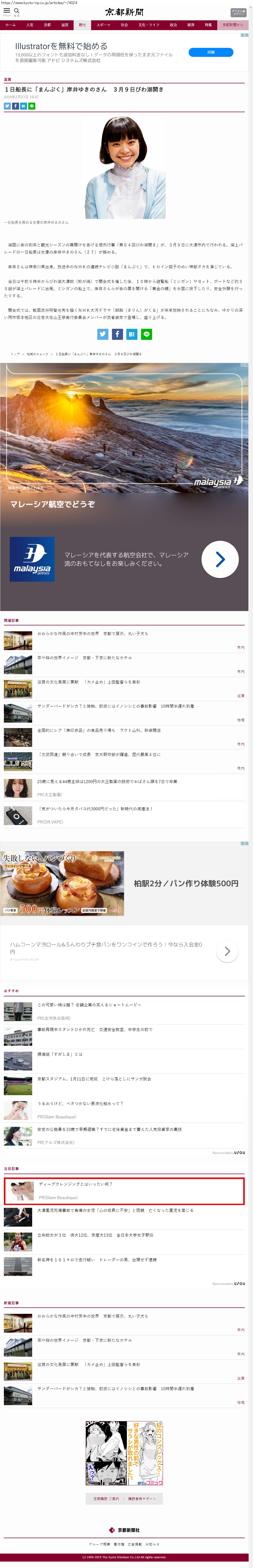Image resolution: width=253 pixels, height=1568 pixels.
Task: Open the search magnifier
Action: point(17,11)
